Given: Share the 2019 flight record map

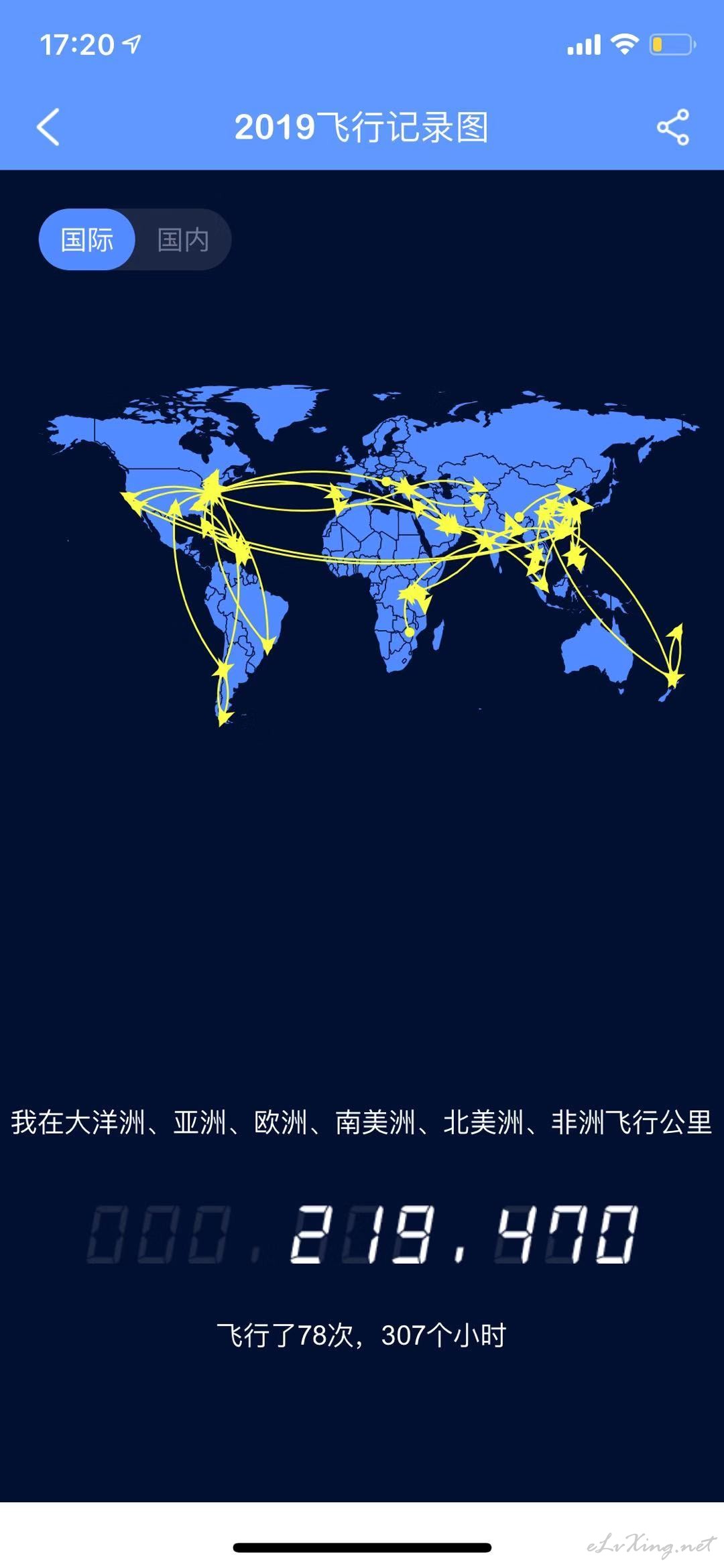Looking at the screenshot, I should click(673, 127).
